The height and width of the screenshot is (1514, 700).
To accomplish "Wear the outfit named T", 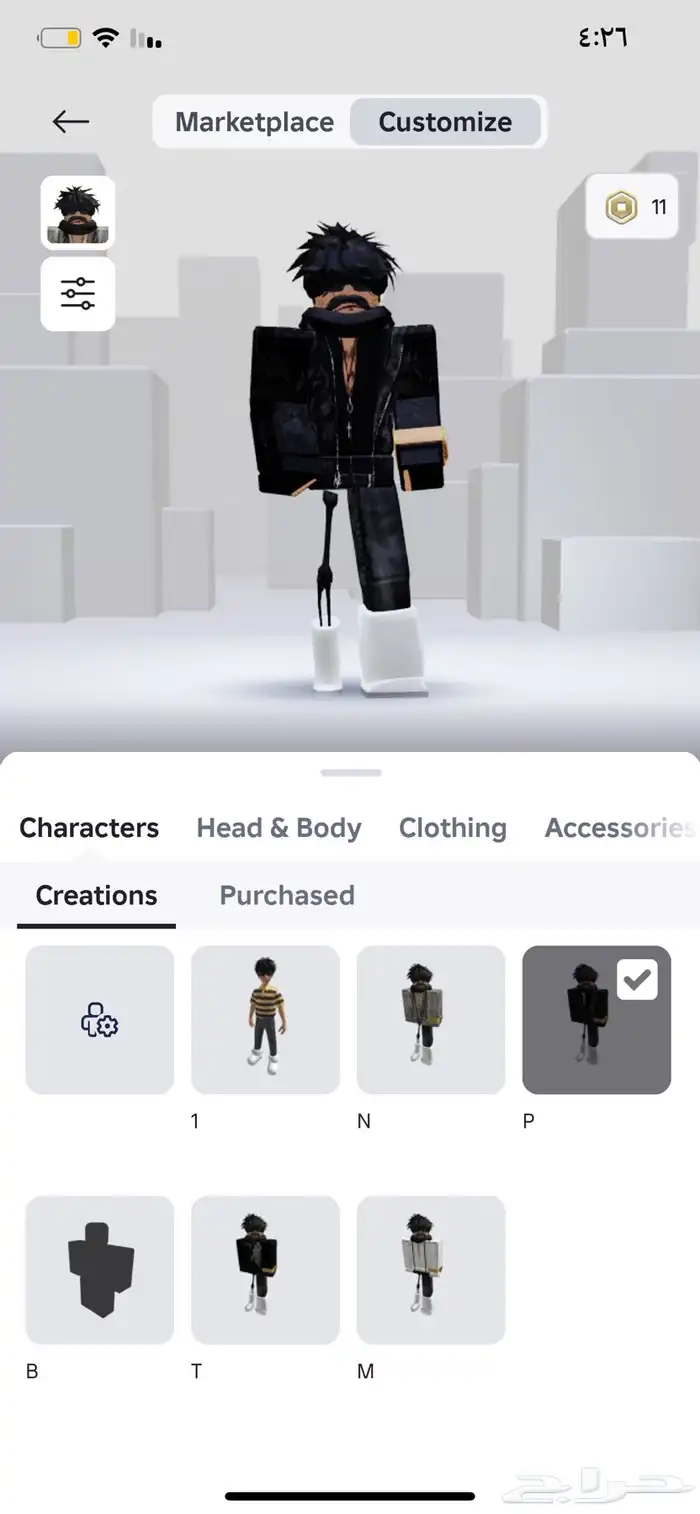I will click(265, 1269).
